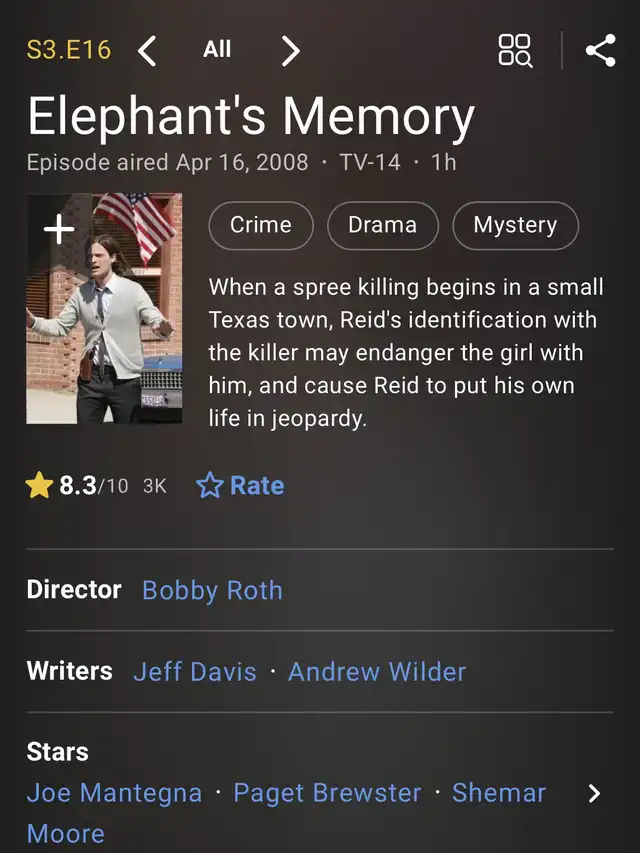Expand the full Stars cast list
This screenshot has width=640, height=853.
(594, 793)
